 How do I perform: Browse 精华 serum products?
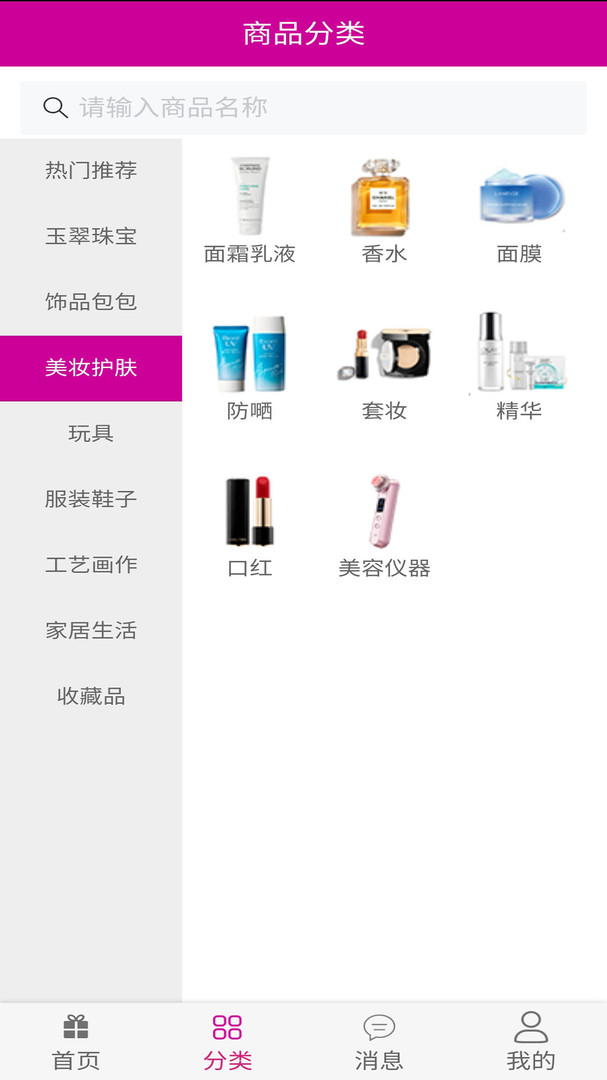tap(519, 367)
